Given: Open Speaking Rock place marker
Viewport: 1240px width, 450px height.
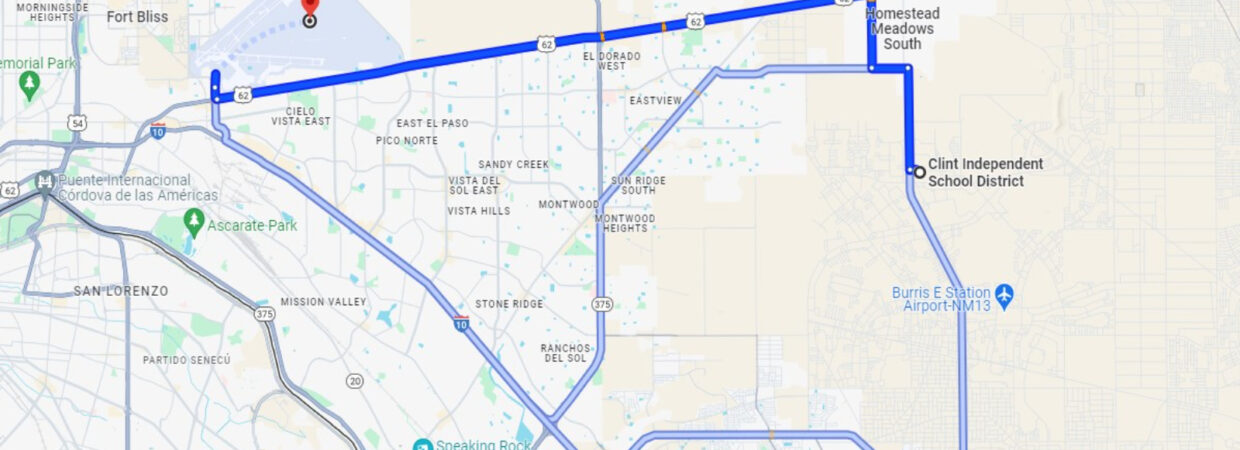Looking at the screenshot, I should pyautogui.click(x=422, y=445).
